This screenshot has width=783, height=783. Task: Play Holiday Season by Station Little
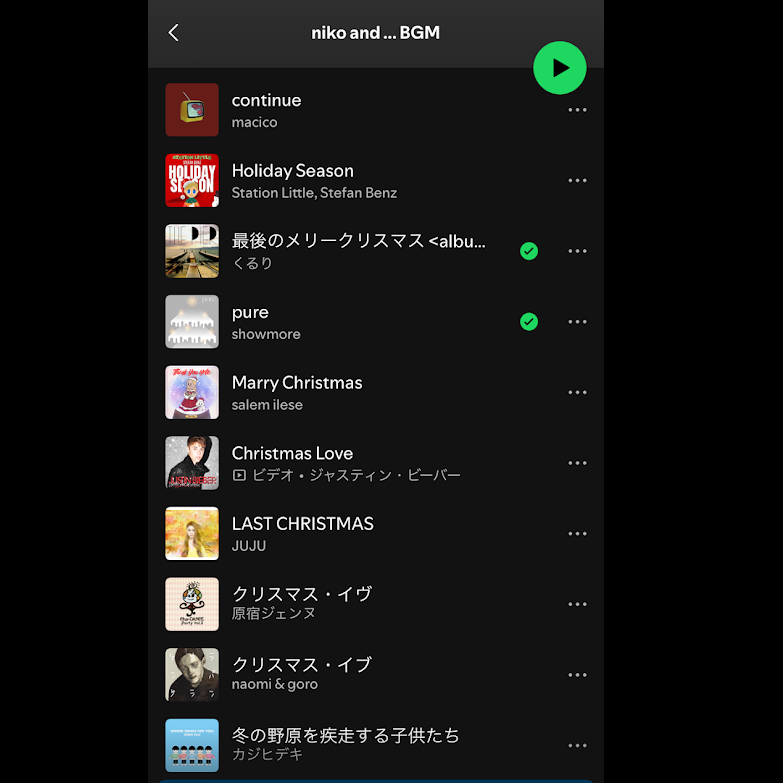click(292, 180)
